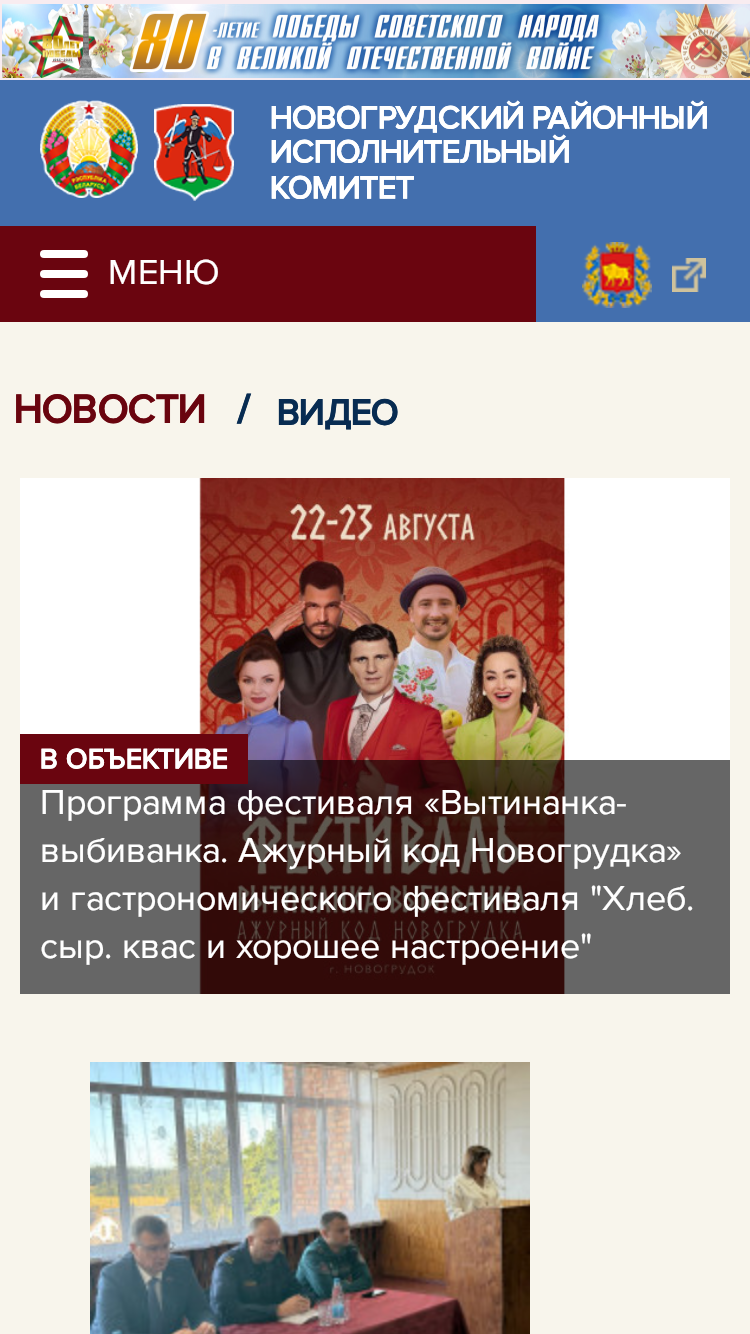Tap the 80th Victory anniversary banner
The height and width of the screenshot is (1334, 750).
(x=375, y=41)
